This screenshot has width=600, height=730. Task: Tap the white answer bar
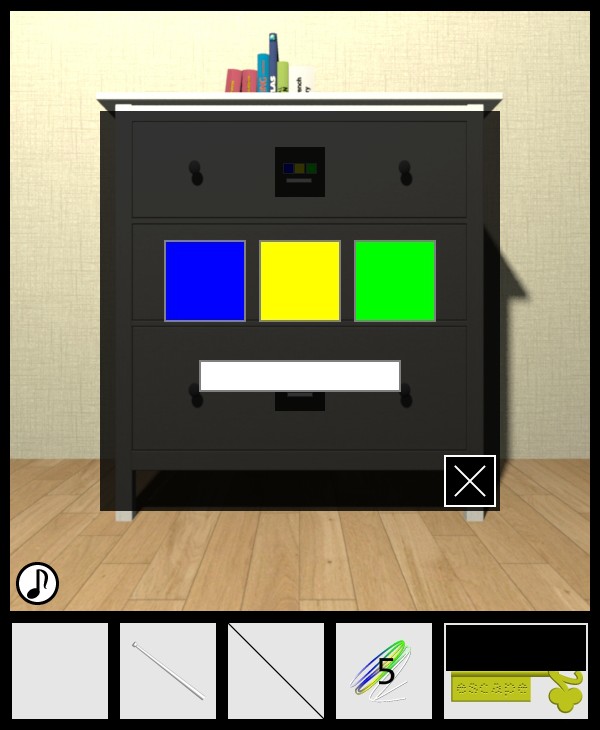tap(300, 376)
